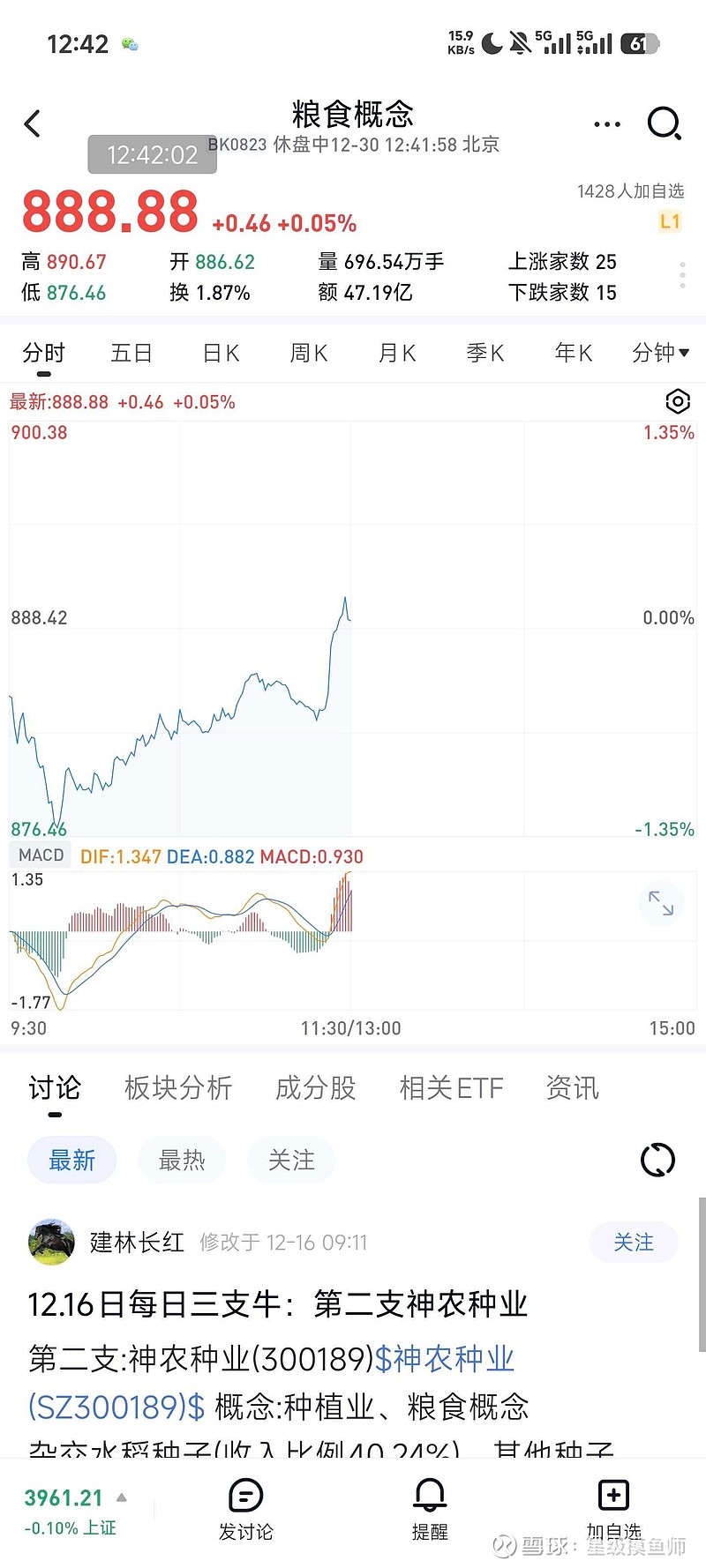Image resolution: width=706 pixels, height=1568 pixels.
Task: Select the 周K chart tab
Action: point(309,354)
